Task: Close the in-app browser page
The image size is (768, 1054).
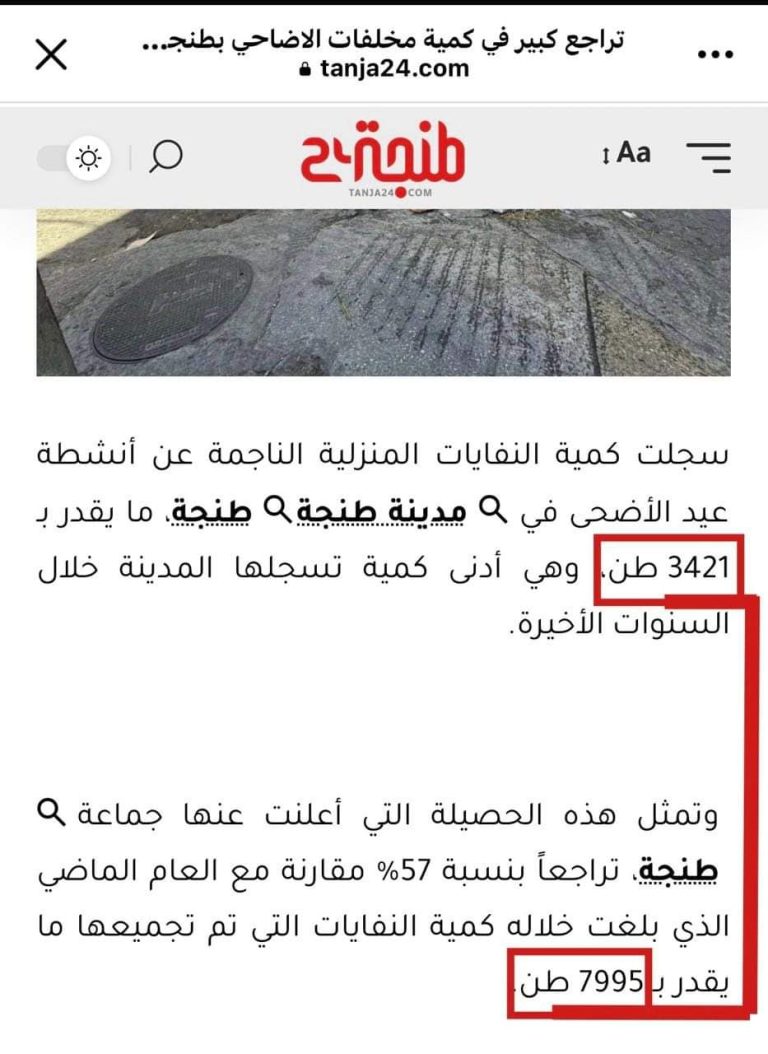Action: [52, 55]
